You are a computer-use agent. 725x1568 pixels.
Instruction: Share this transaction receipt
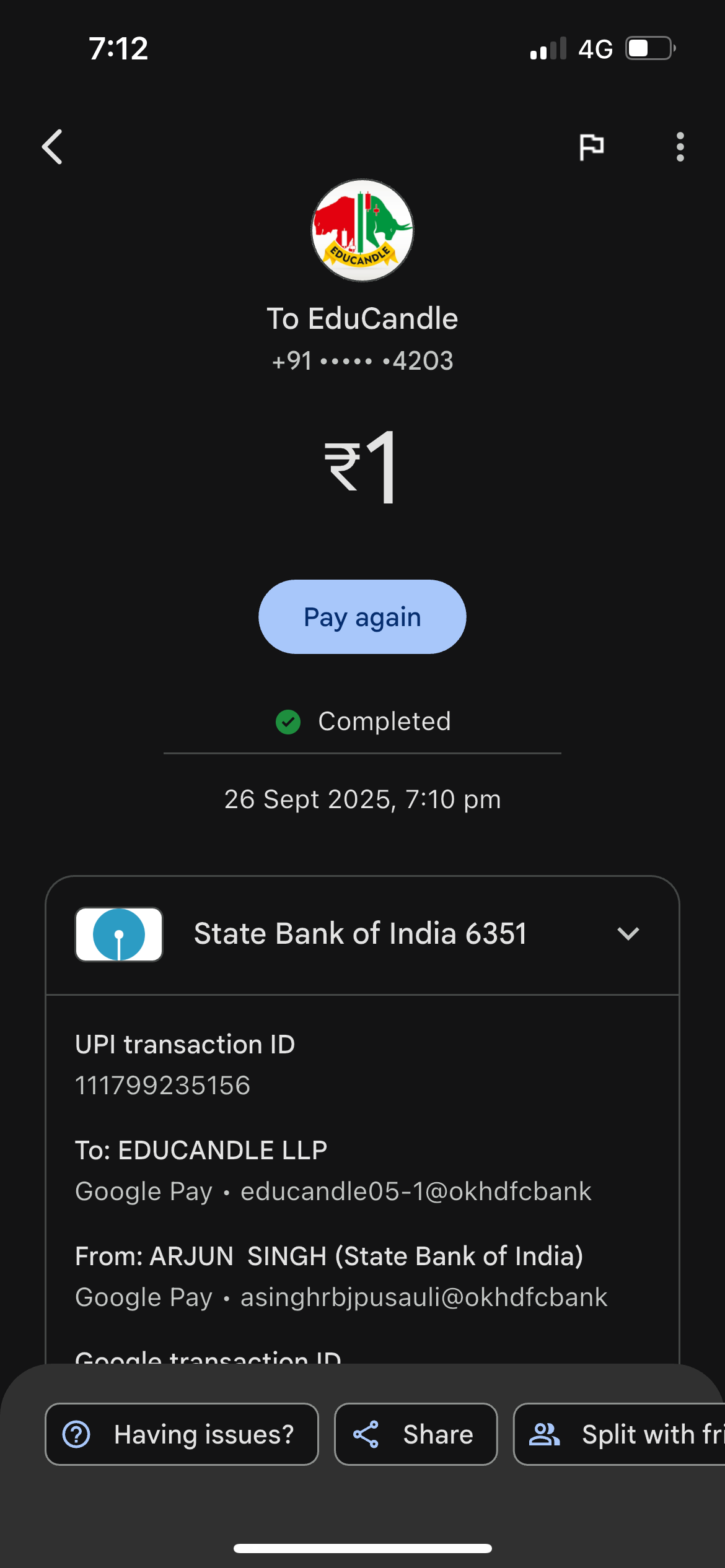(416, 1434)
